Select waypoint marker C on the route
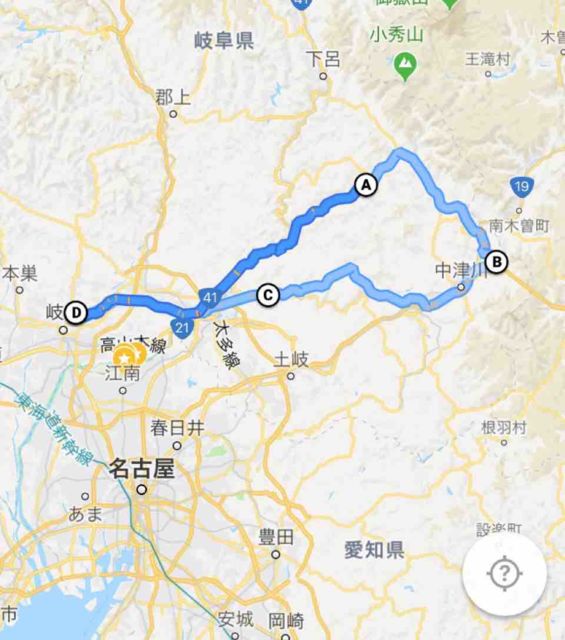Viewport: 565px width, 640px height. click(268, 295)
